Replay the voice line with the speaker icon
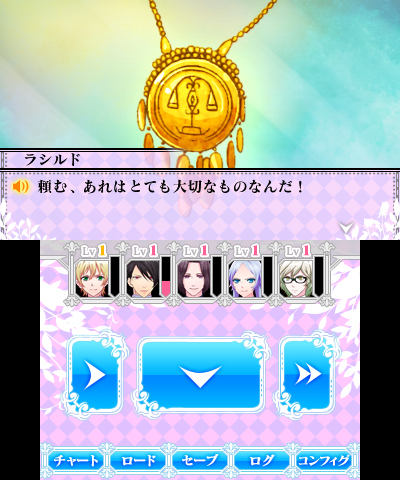The image size is (400, 480). coord(21,187)
